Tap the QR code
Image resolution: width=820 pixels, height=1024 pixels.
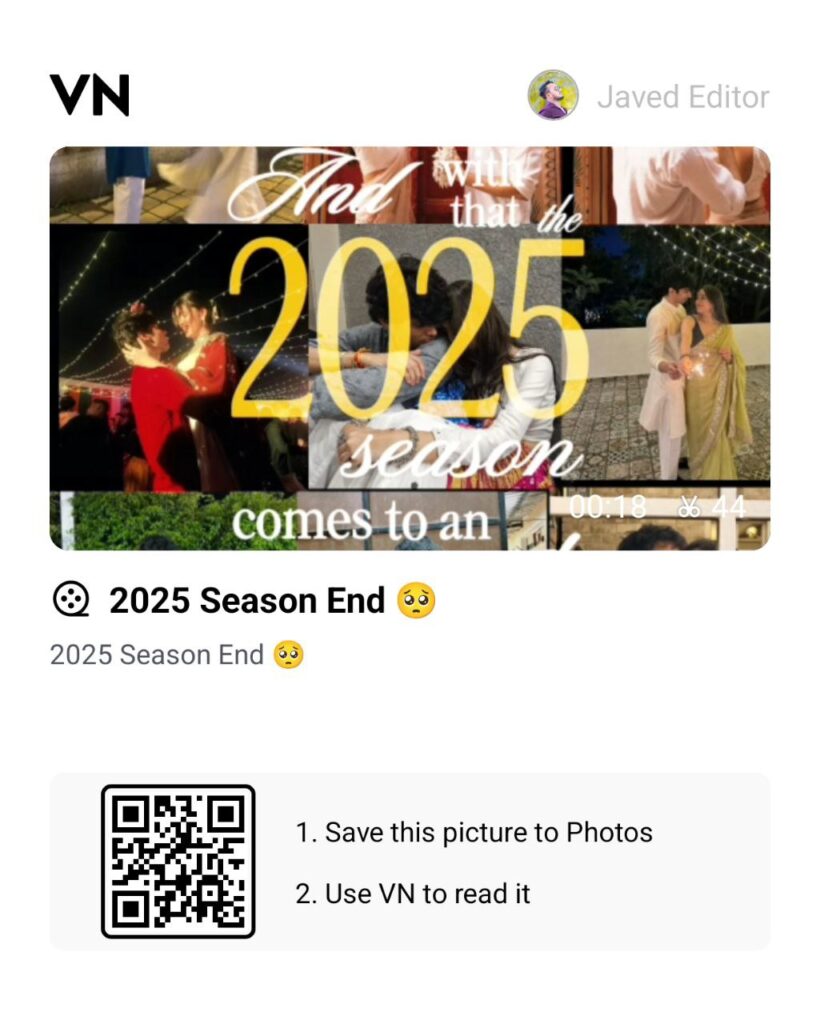click(178, 864)
